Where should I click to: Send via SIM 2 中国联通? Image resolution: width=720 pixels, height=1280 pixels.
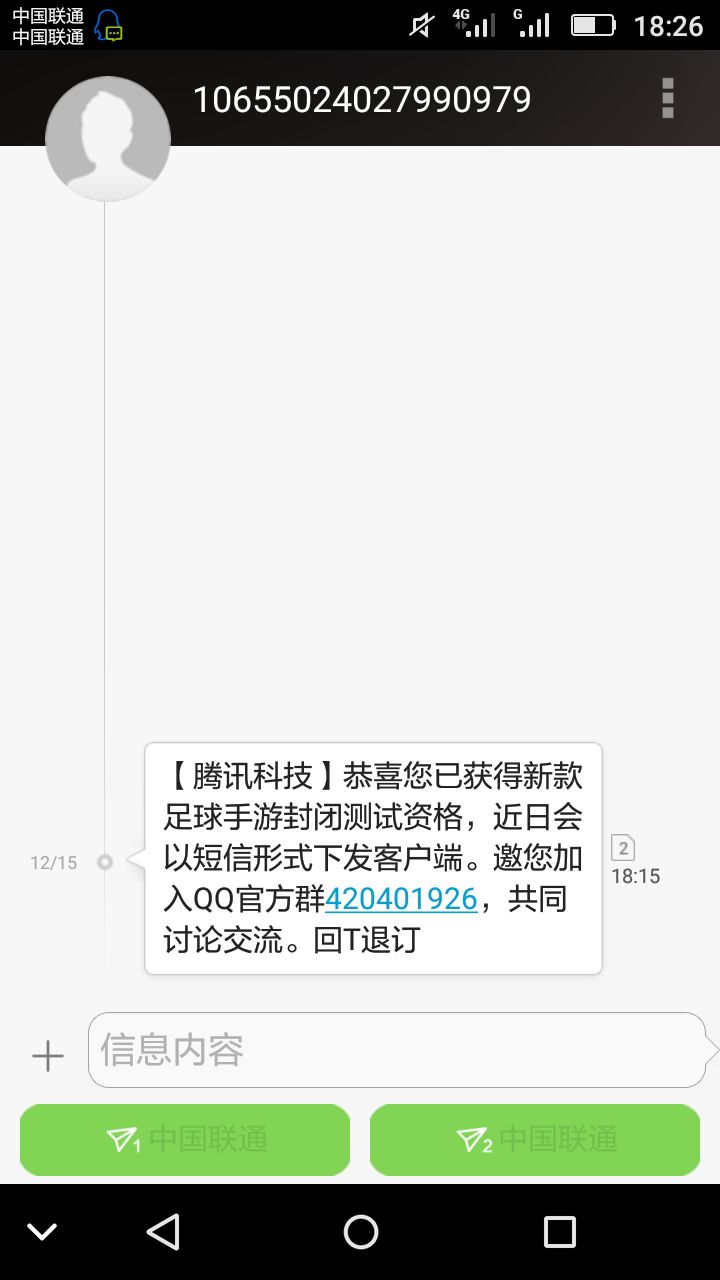[x=535, y=1140]
